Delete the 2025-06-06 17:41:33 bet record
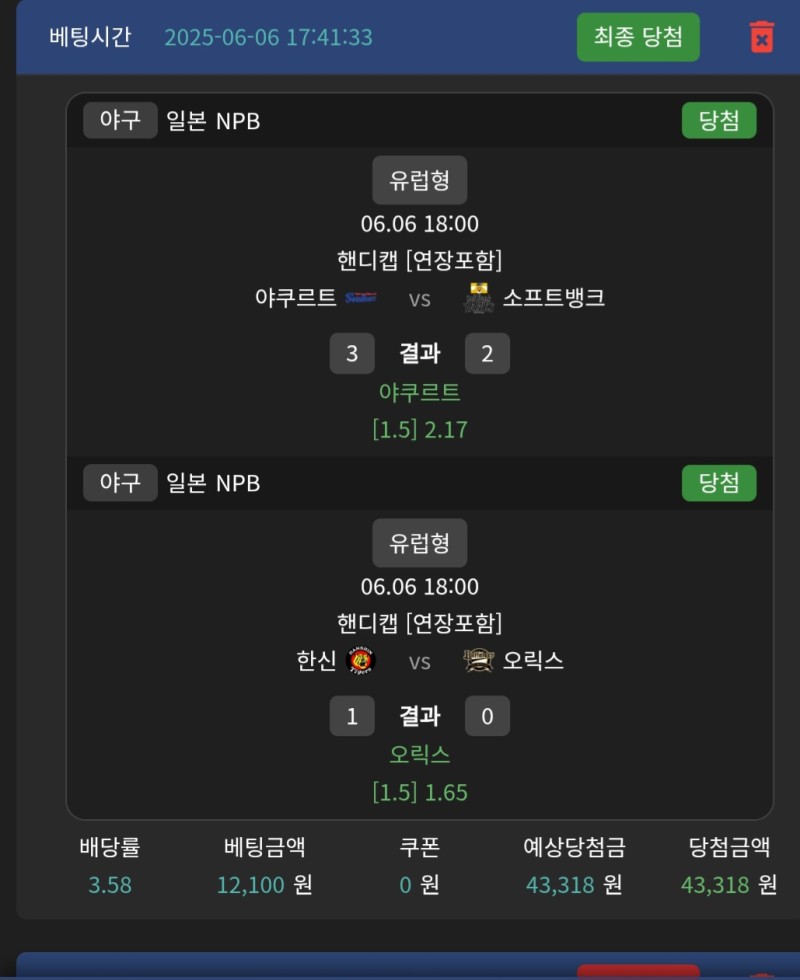Viewport: 800px width, 980px height. tap(761, 37)
